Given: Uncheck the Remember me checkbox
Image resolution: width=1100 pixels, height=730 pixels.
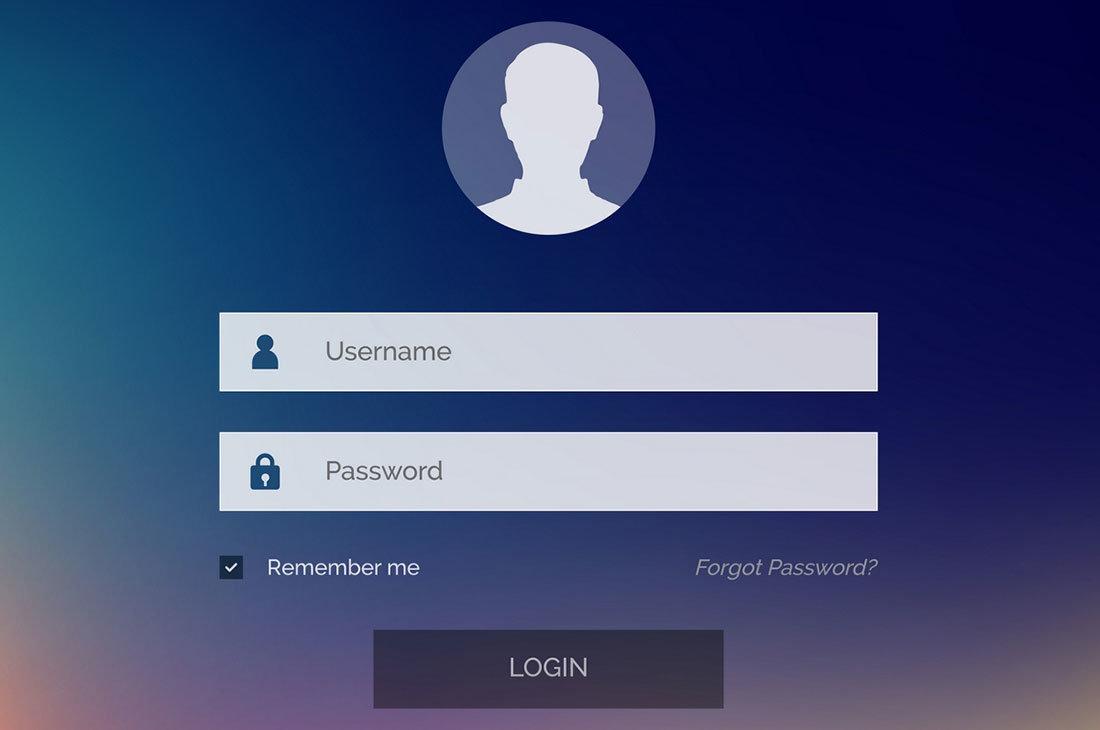Looking at the screenshot, I should click(231, 568).
